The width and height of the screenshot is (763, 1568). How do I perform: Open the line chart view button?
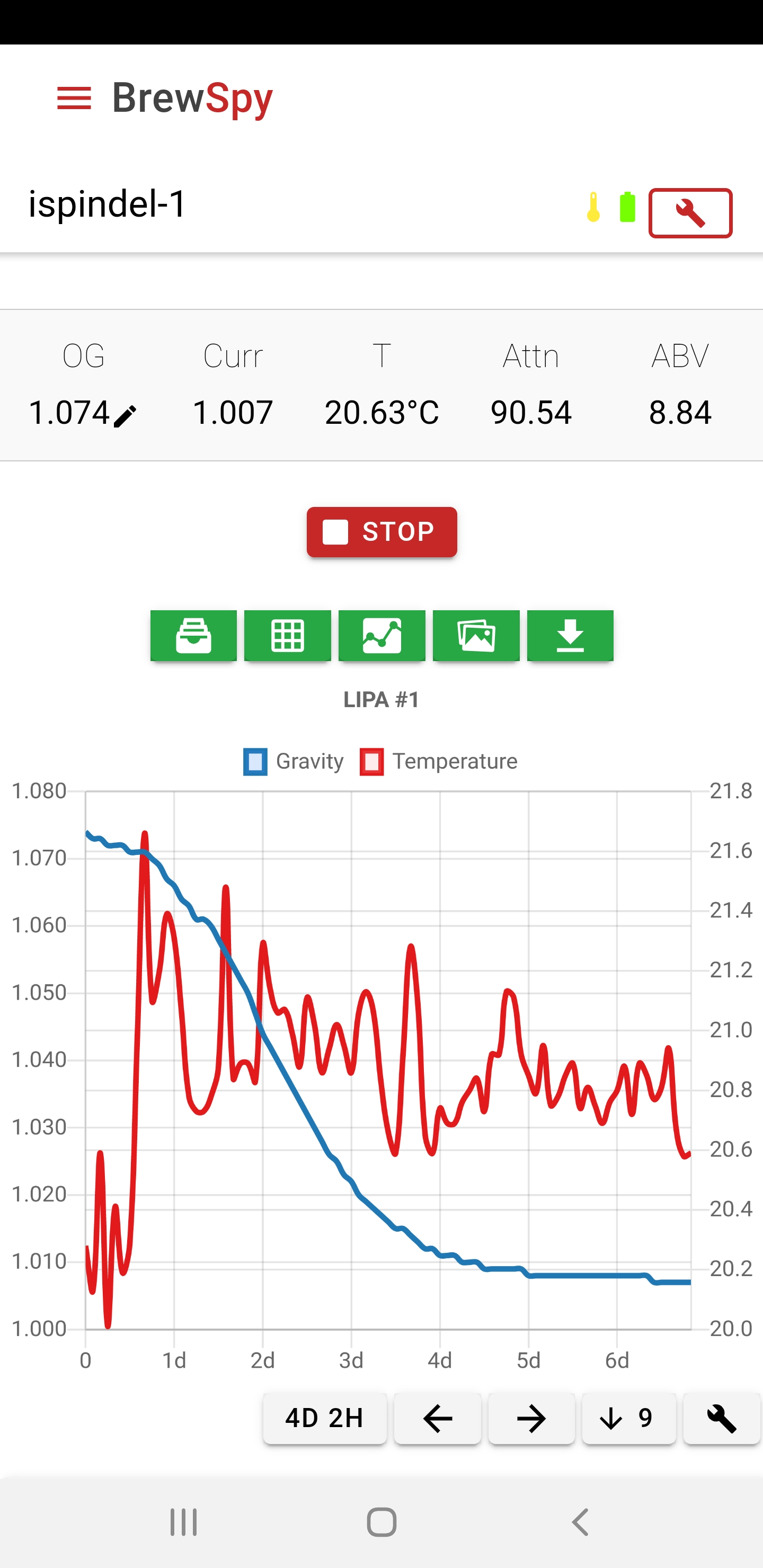coord(382,636)
